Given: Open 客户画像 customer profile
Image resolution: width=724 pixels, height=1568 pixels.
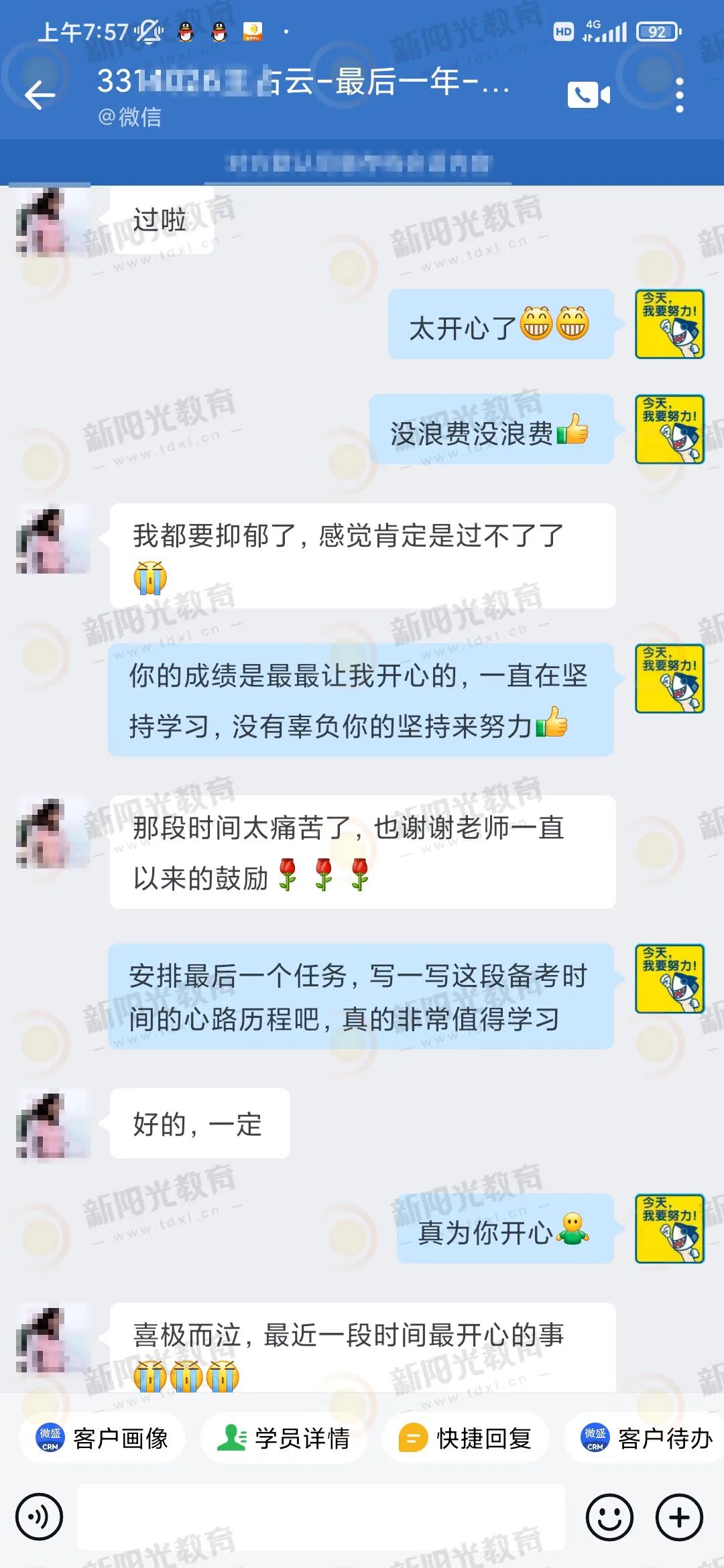Looking at the screenshot, I should pos(103,1438).
